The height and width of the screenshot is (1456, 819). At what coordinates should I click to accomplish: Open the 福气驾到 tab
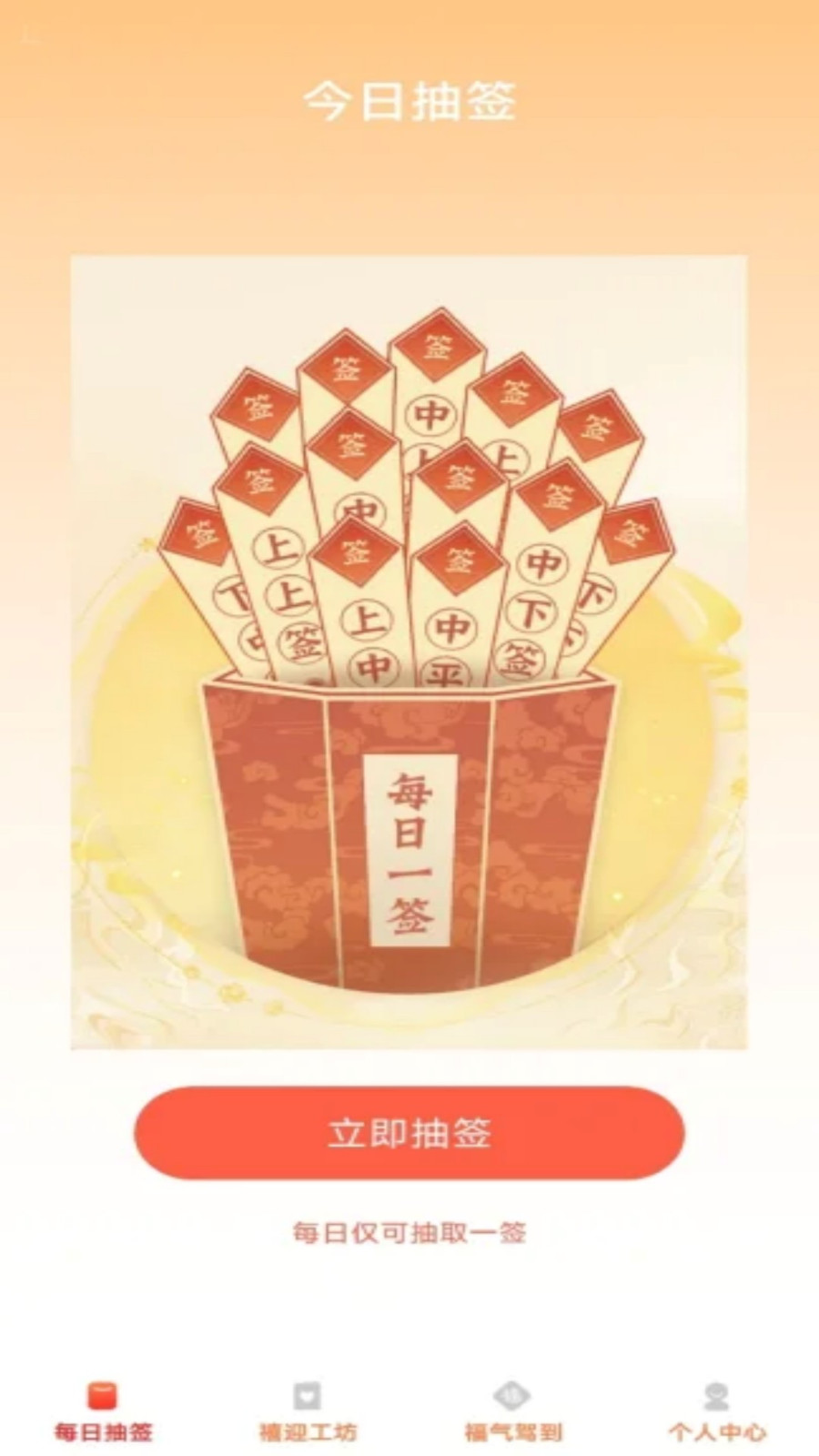(x=512, y=1412)
